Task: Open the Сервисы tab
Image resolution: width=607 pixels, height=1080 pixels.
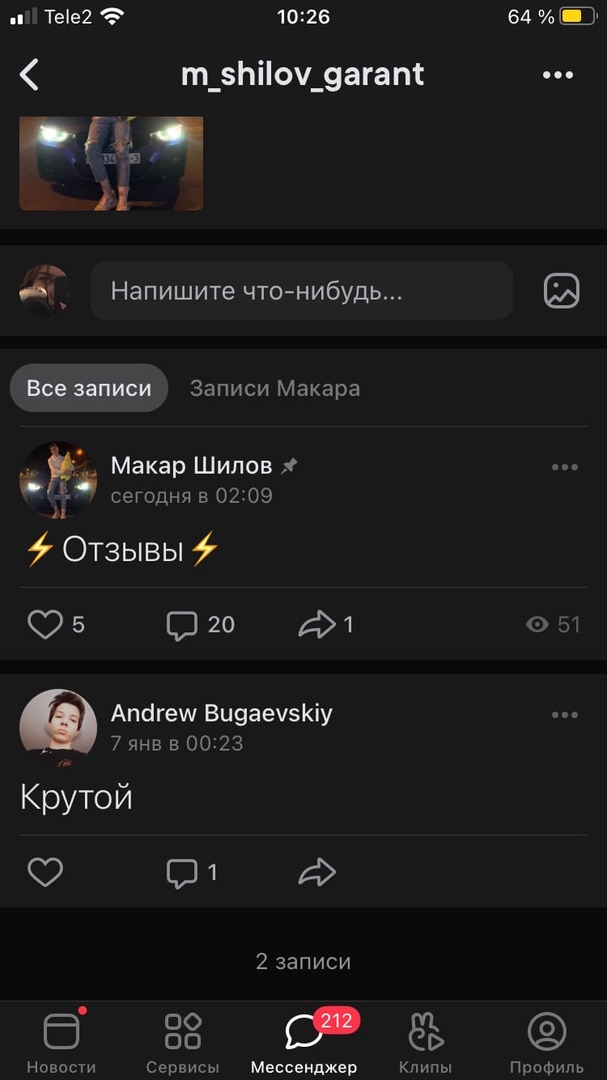Action: point(183,1041)
